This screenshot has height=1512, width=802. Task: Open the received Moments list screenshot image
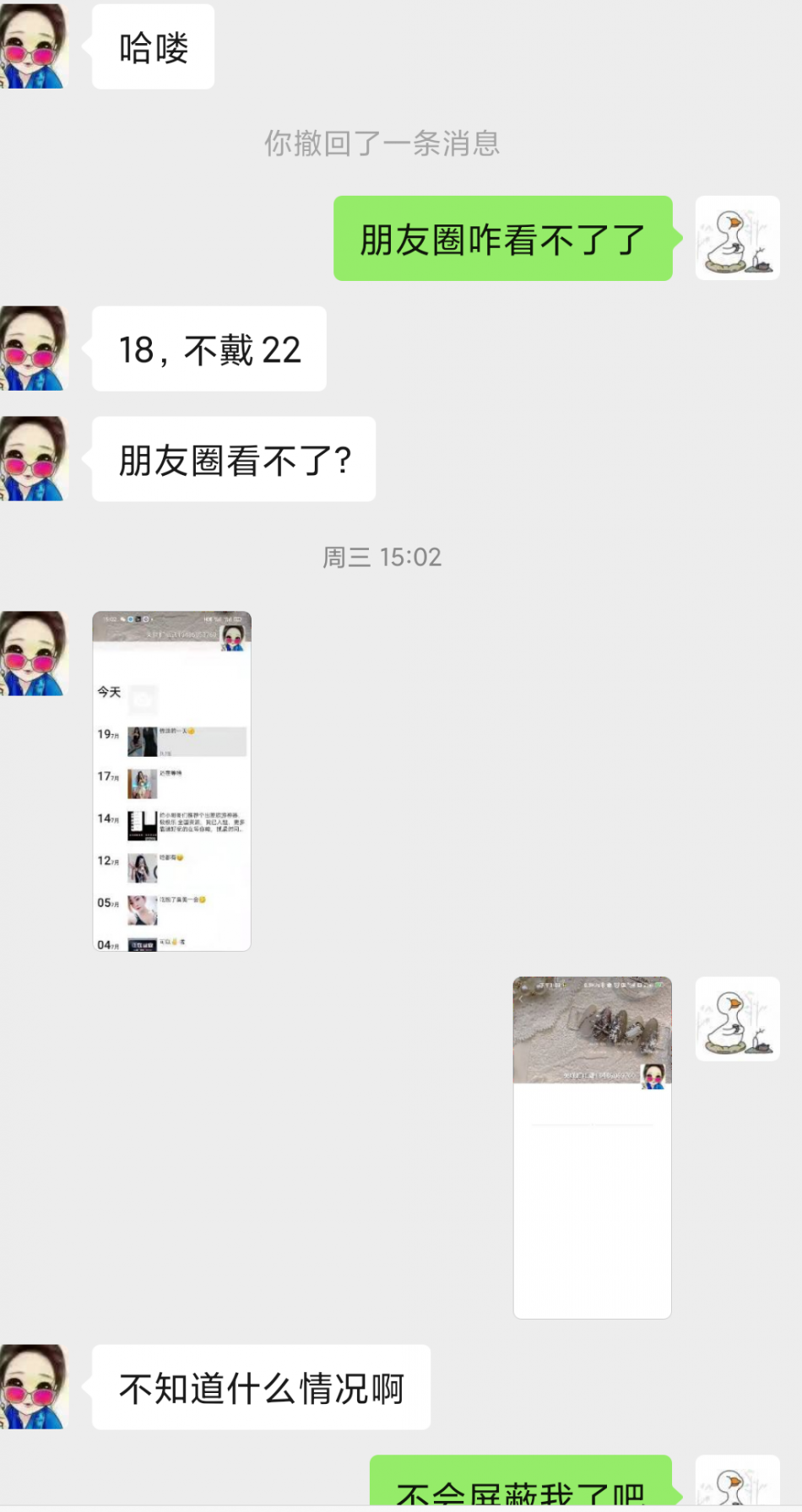click(x=171, y=780)
